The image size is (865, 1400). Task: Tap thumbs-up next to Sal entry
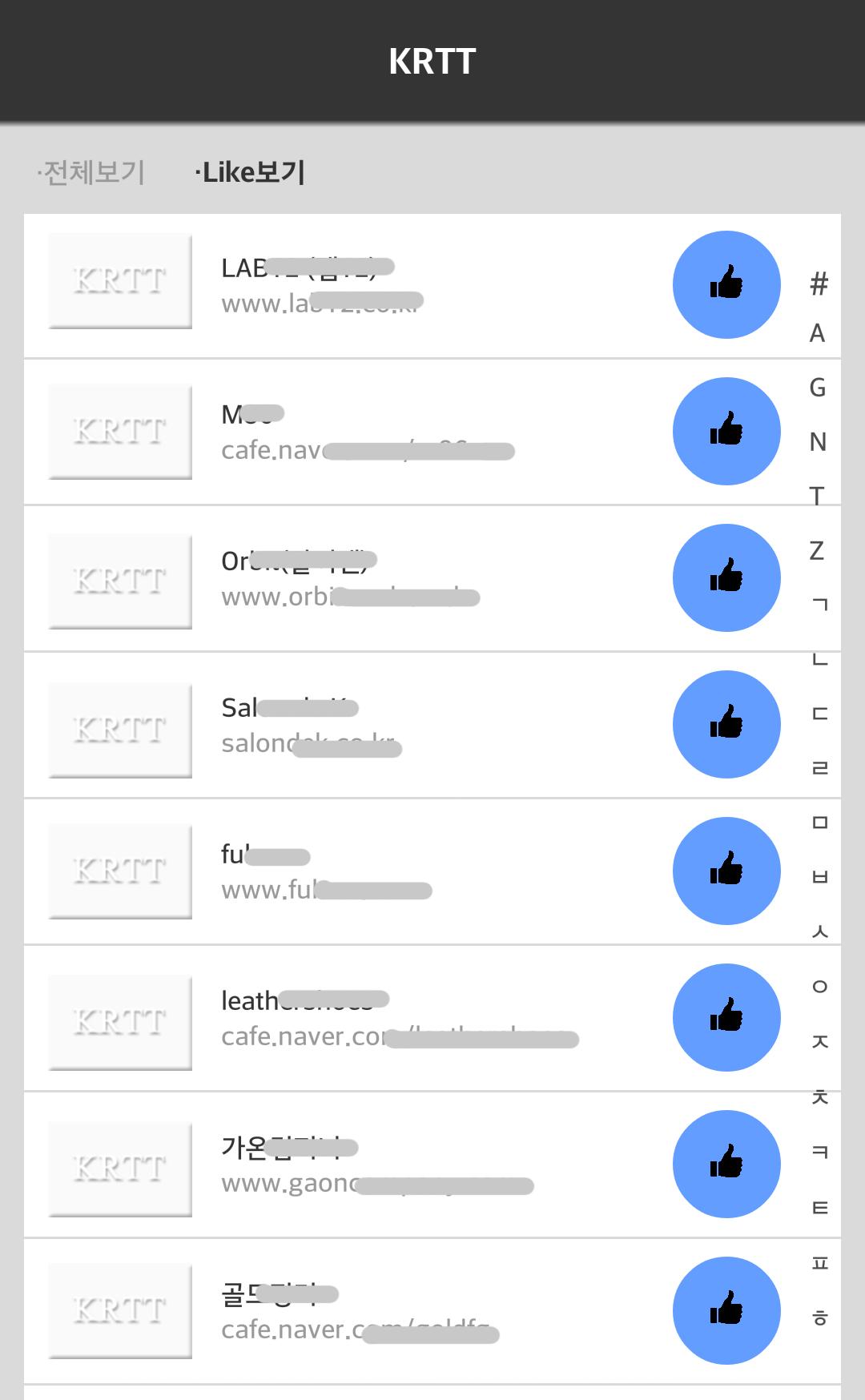[726, 724]
